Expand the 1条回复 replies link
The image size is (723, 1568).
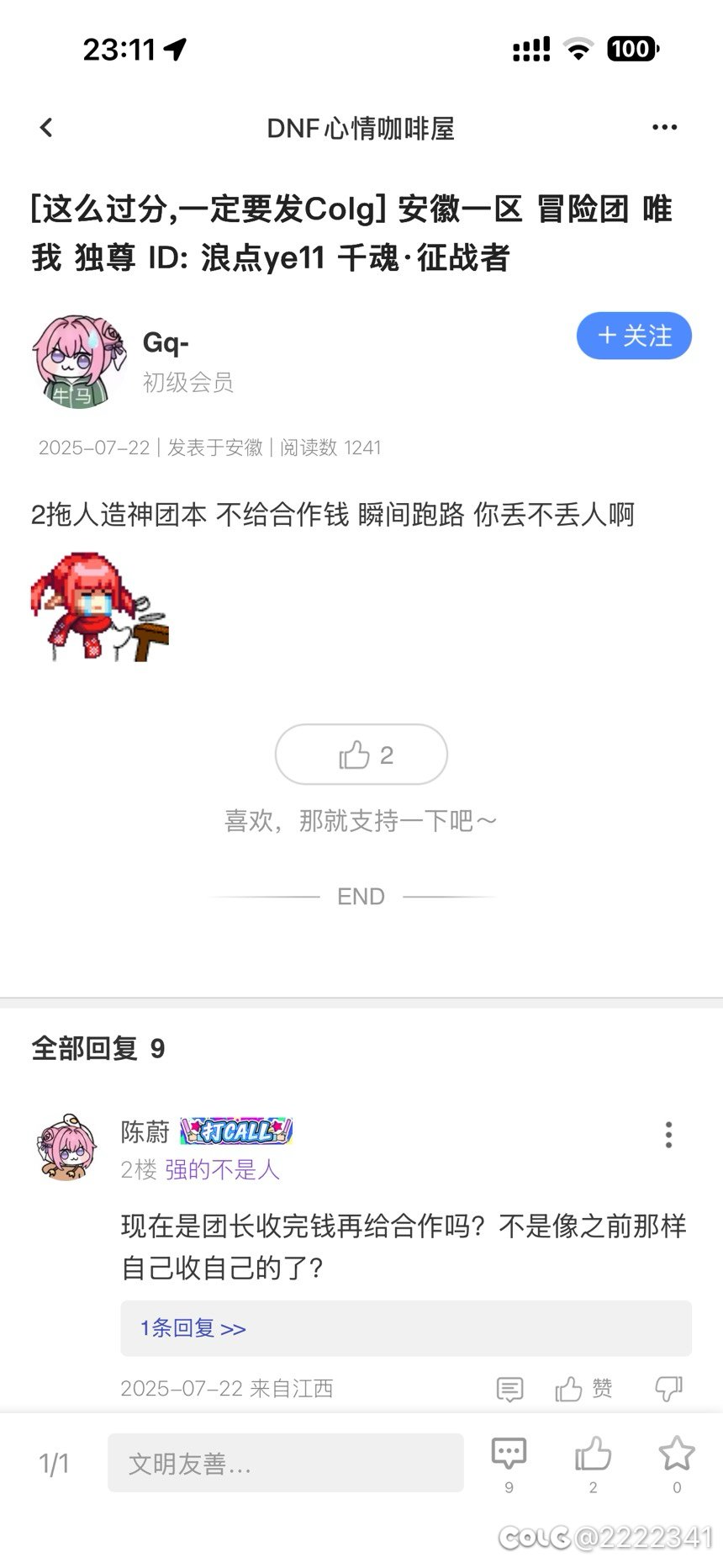(x=193, y=1328)
